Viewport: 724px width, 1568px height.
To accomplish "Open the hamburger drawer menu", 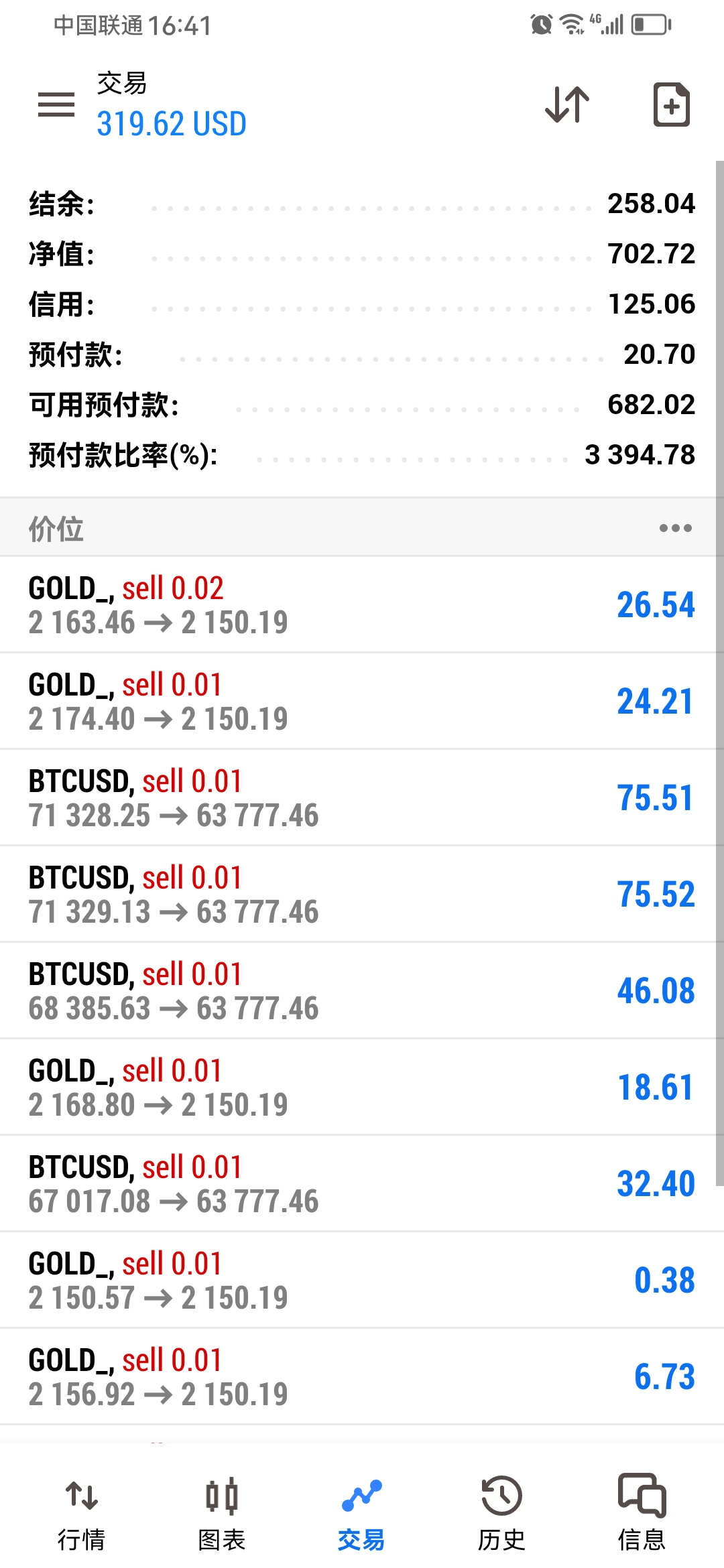I will pyautogui.click(x=56, y=105).
